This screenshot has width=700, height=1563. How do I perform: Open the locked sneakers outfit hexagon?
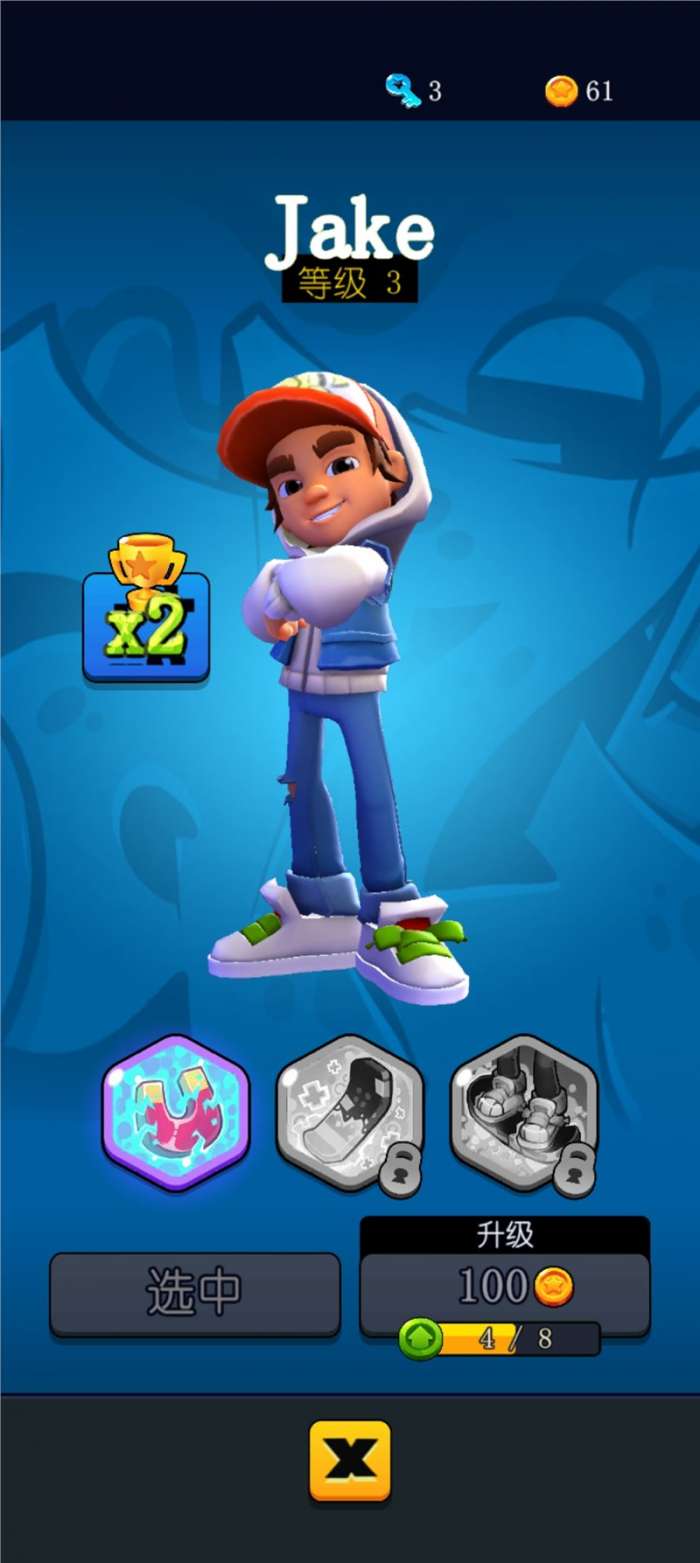click(524, 1113)
